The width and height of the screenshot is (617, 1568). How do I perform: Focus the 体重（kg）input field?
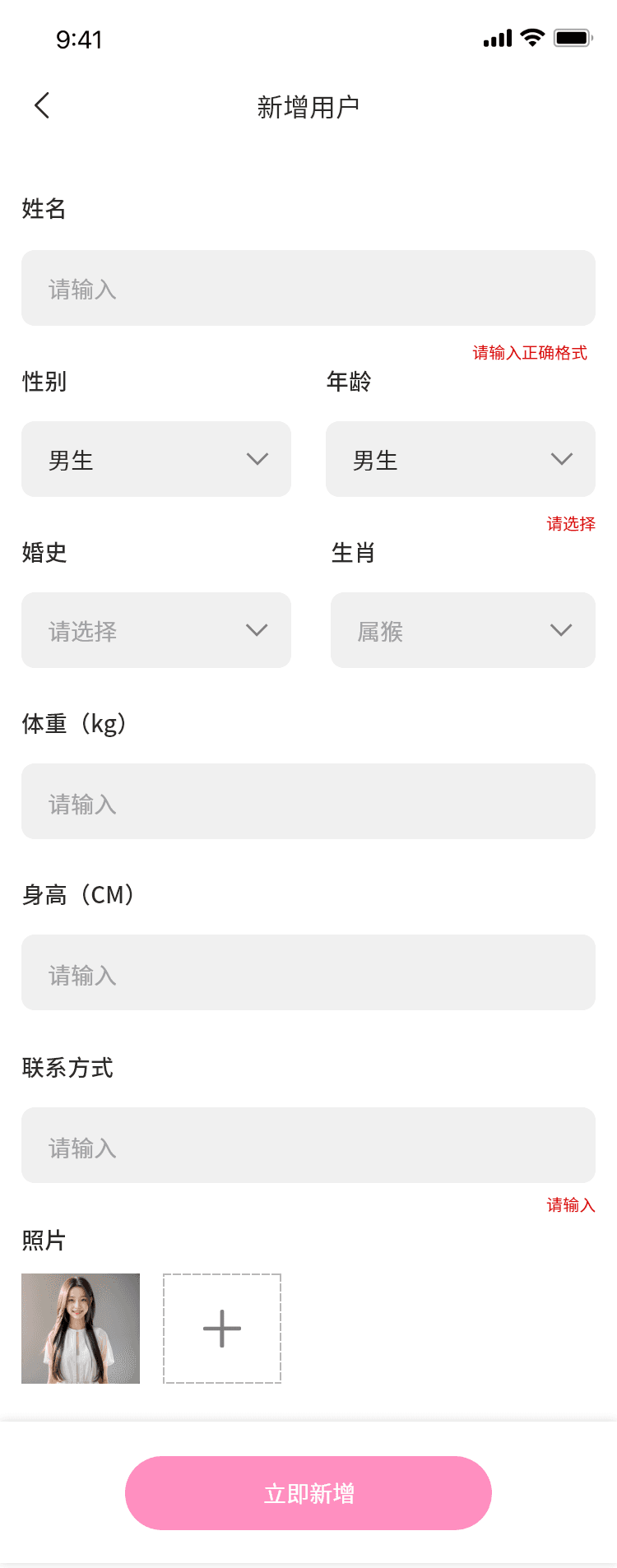[x=308, y=801]
